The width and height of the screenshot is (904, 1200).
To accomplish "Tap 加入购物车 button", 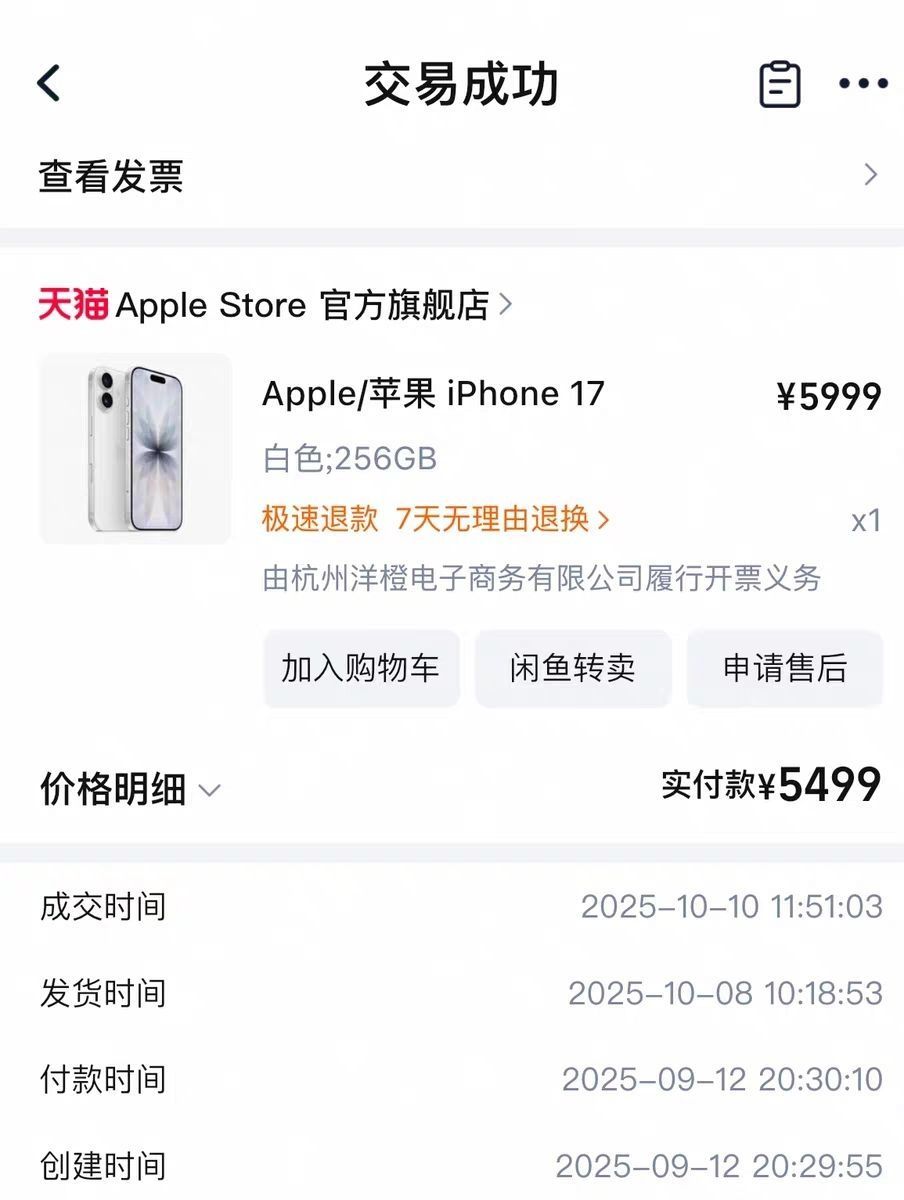I will click(361, 668).
